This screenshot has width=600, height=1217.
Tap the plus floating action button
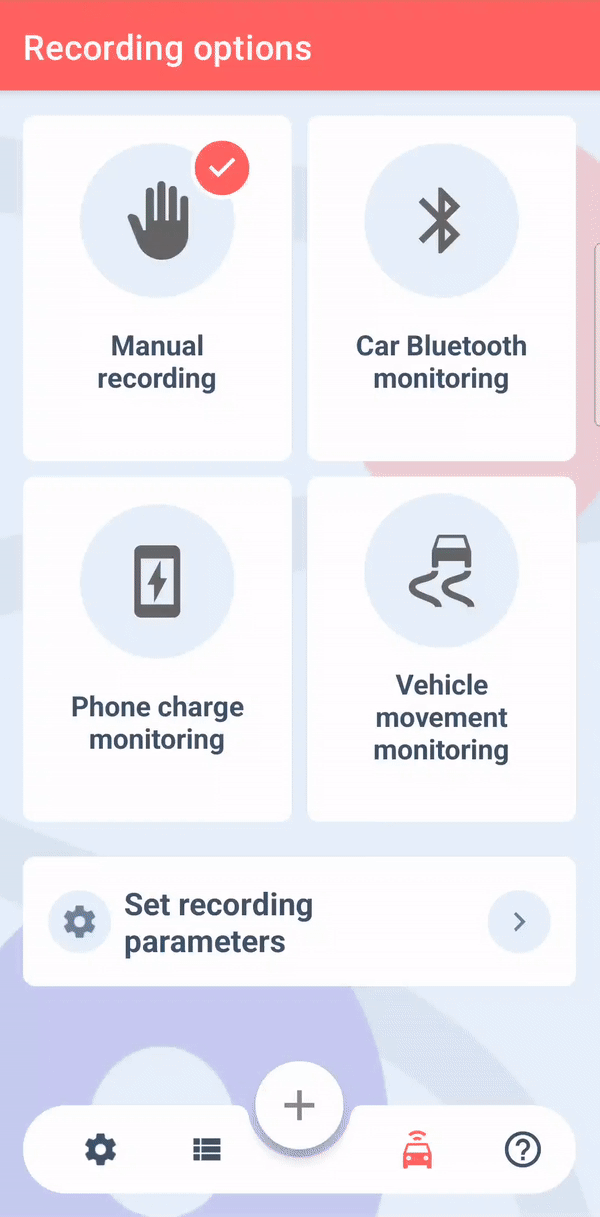tap(299, 1105)
